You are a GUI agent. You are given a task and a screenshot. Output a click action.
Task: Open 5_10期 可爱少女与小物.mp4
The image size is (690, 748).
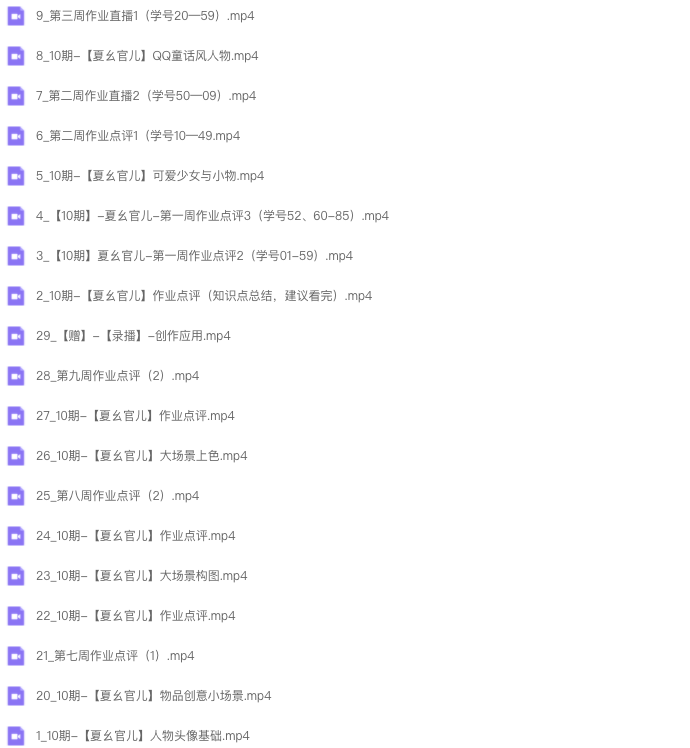coord(150,176)
